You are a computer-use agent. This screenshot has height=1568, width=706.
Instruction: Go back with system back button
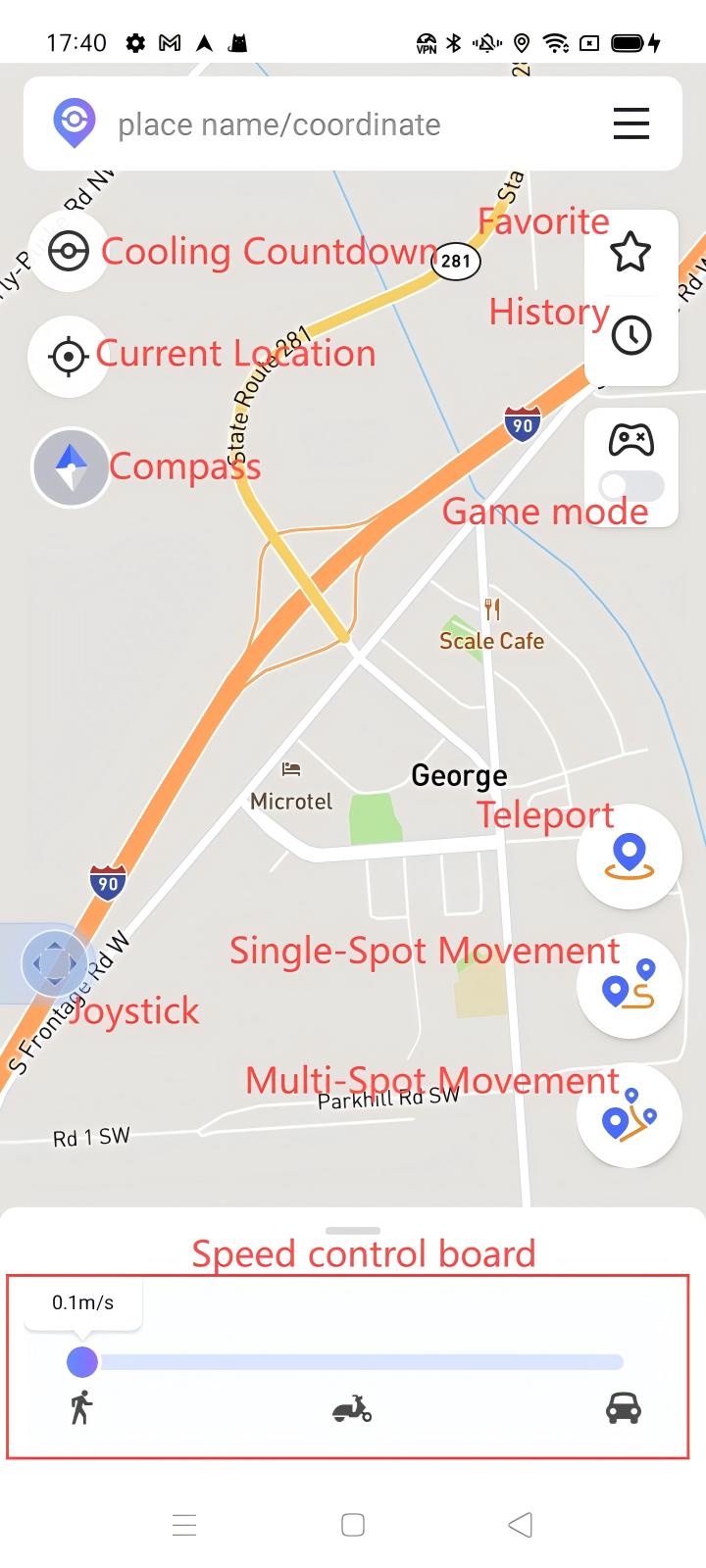point(521,1524)
